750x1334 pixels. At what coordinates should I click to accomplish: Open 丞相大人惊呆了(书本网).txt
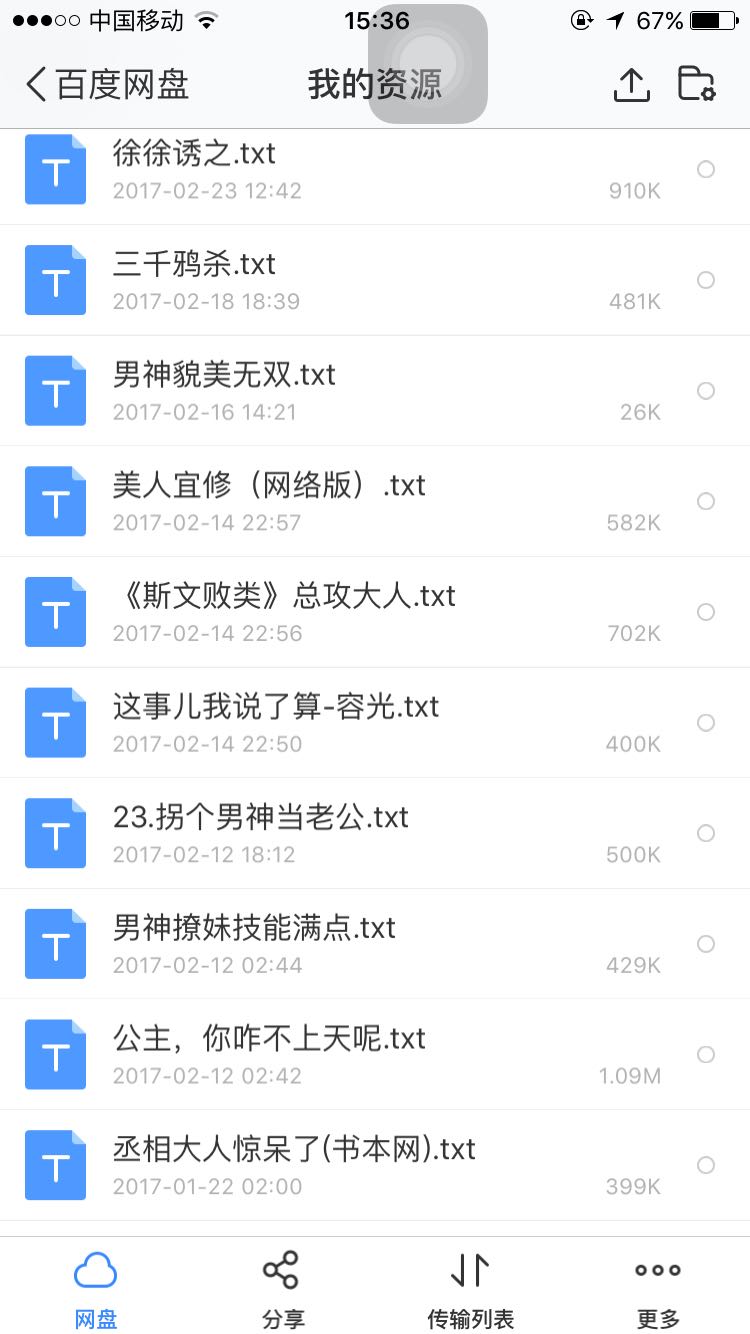(375, 1166)
